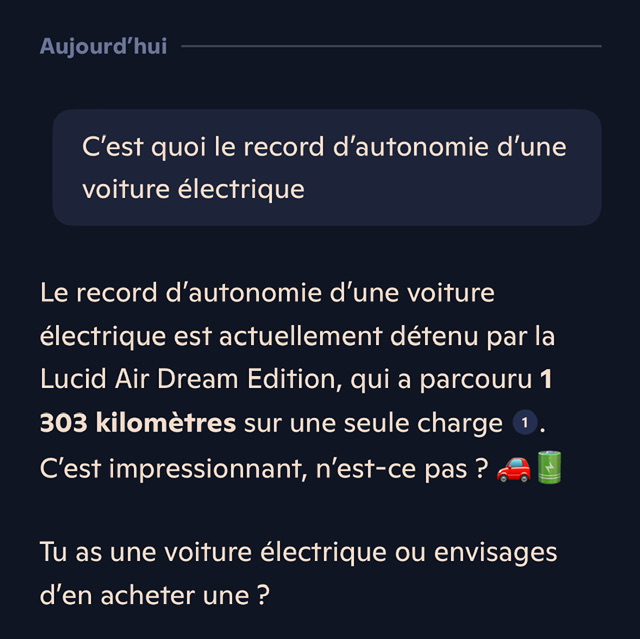Open citation source number 1
640x639 pixels.
click(523, 424)
